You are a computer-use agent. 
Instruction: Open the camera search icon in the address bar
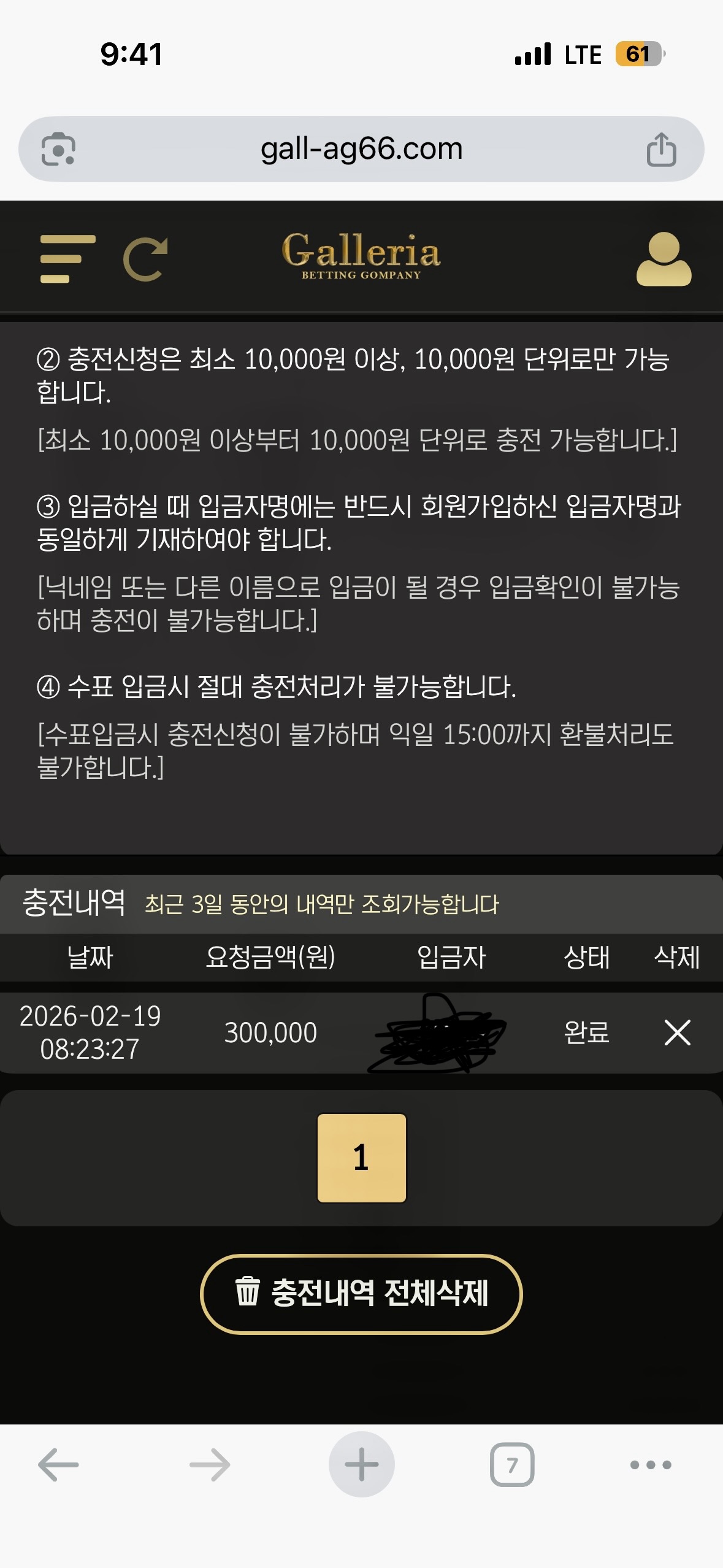click(x=58, y=149)
